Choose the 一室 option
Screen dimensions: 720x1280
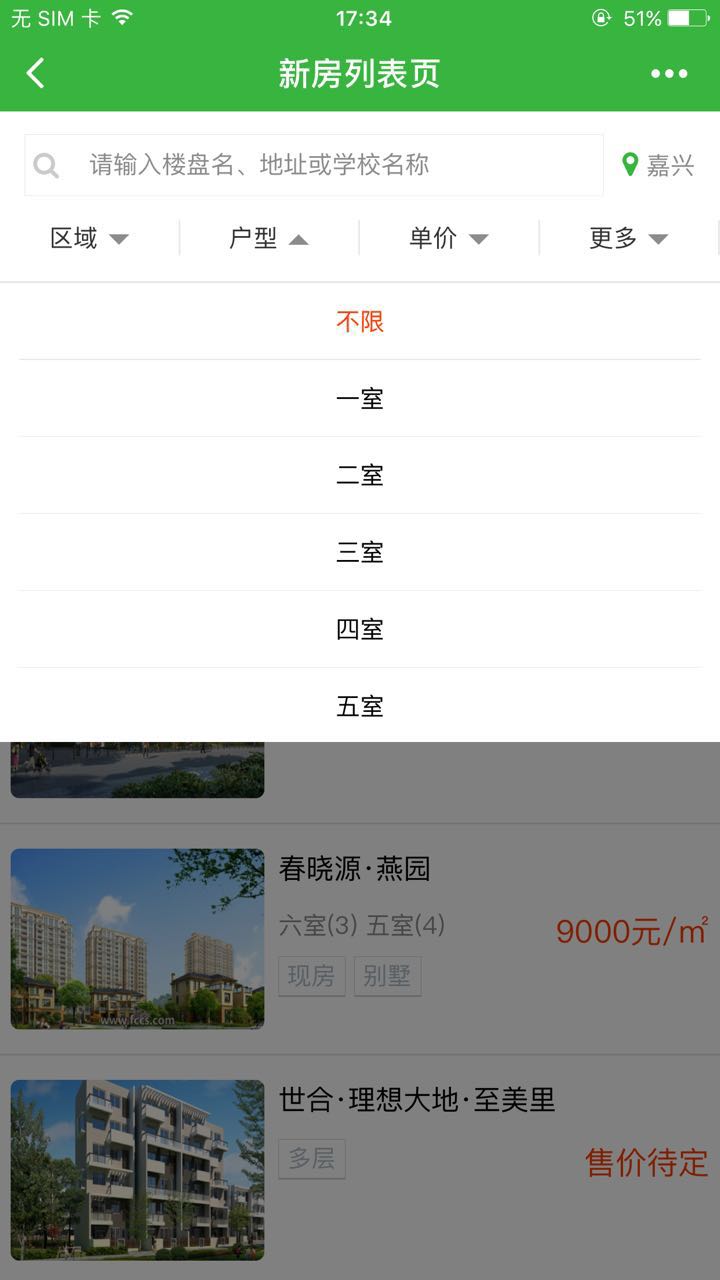tap(360, 398)
